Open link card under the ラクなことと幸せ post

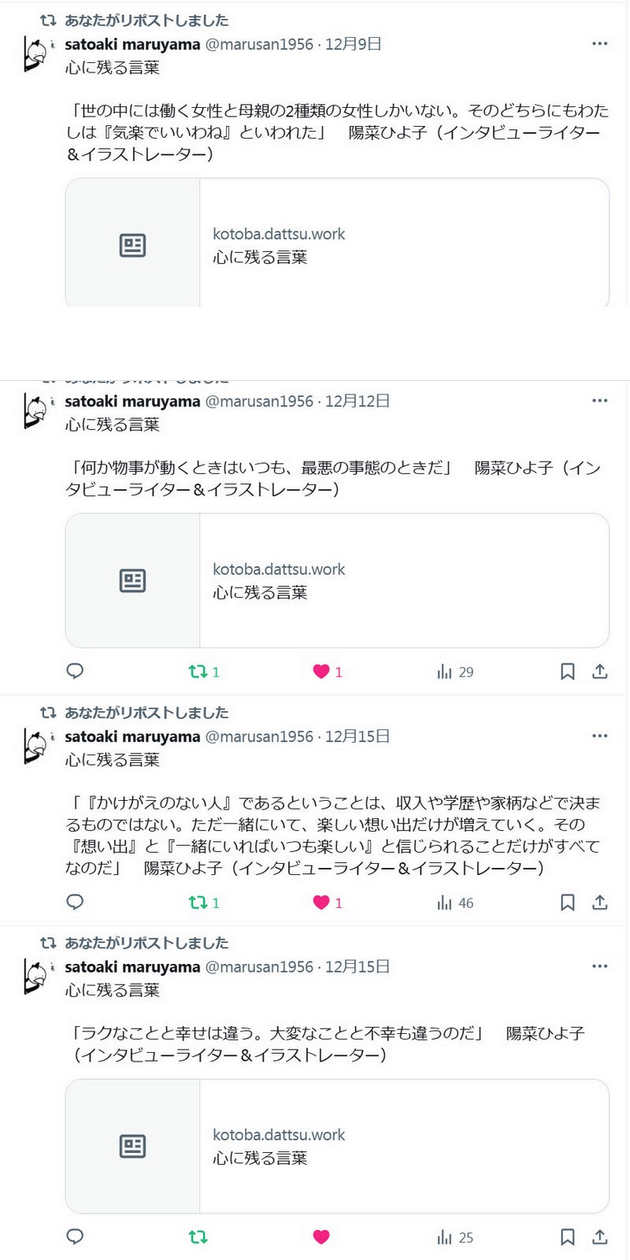(x=337, y=1146)
